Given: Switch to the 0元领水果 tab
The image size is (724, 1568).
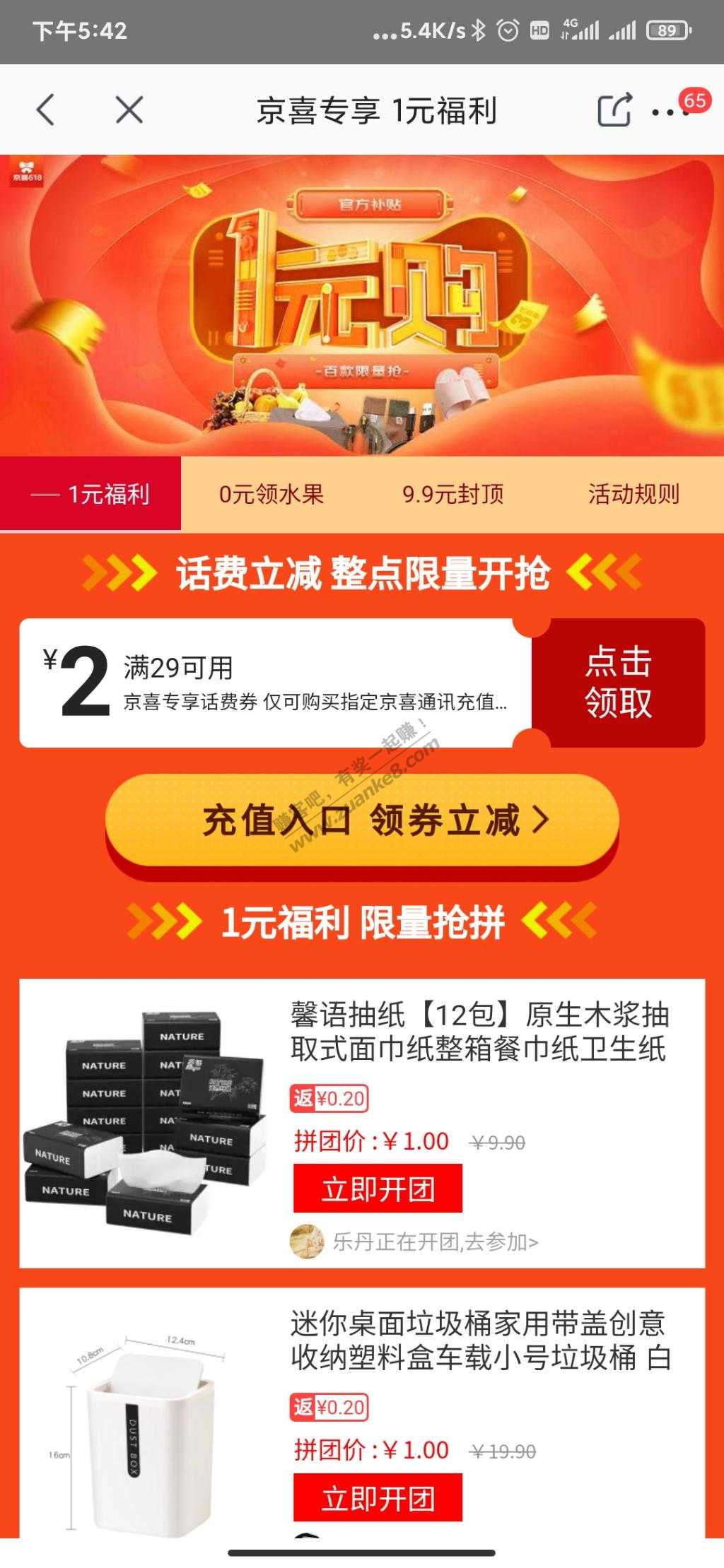Looking at the screenshot, I should point(271,494).
